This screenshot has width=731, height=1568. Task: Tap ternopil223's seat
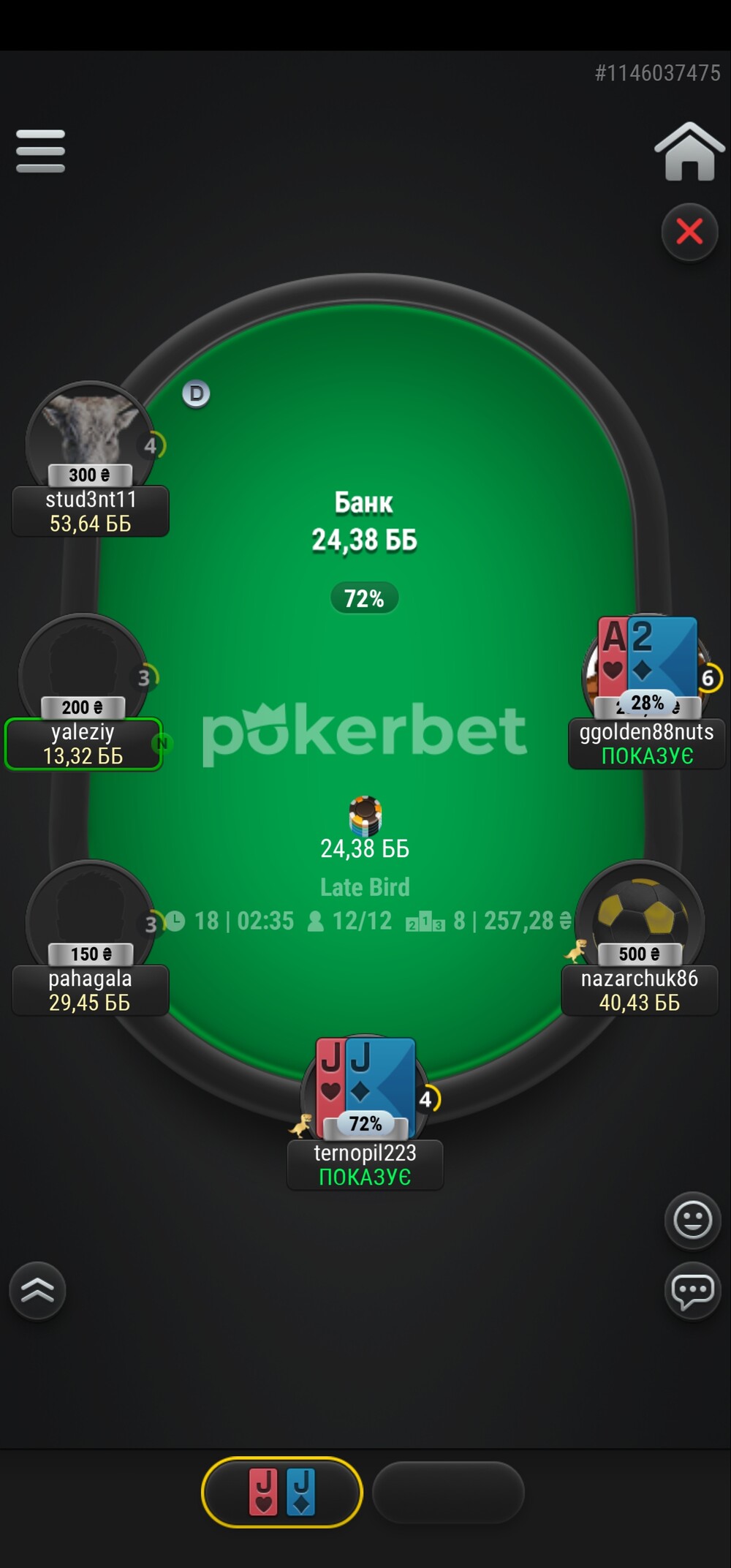pyautogui.click(x=365, y=1113)
